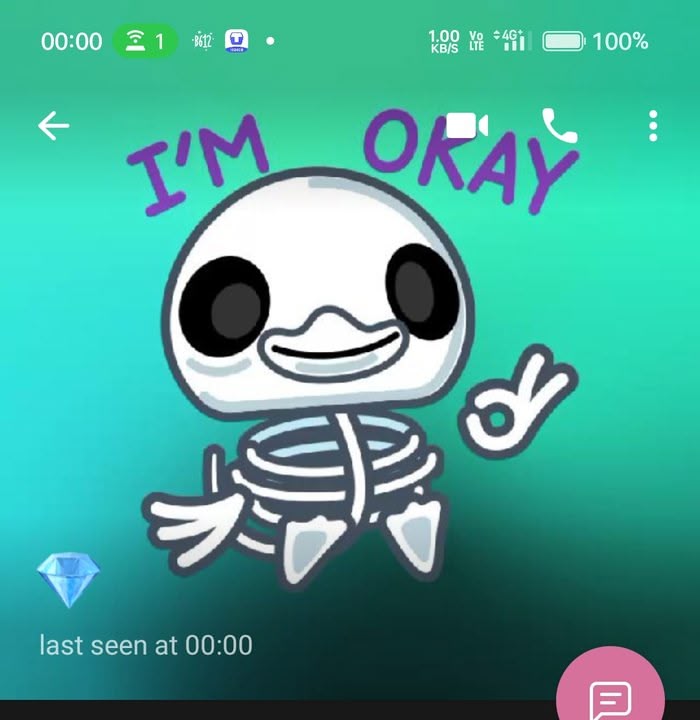Go back using the arrow
Image resolution: width=700 pixels, height=720 pixels.
54,126
